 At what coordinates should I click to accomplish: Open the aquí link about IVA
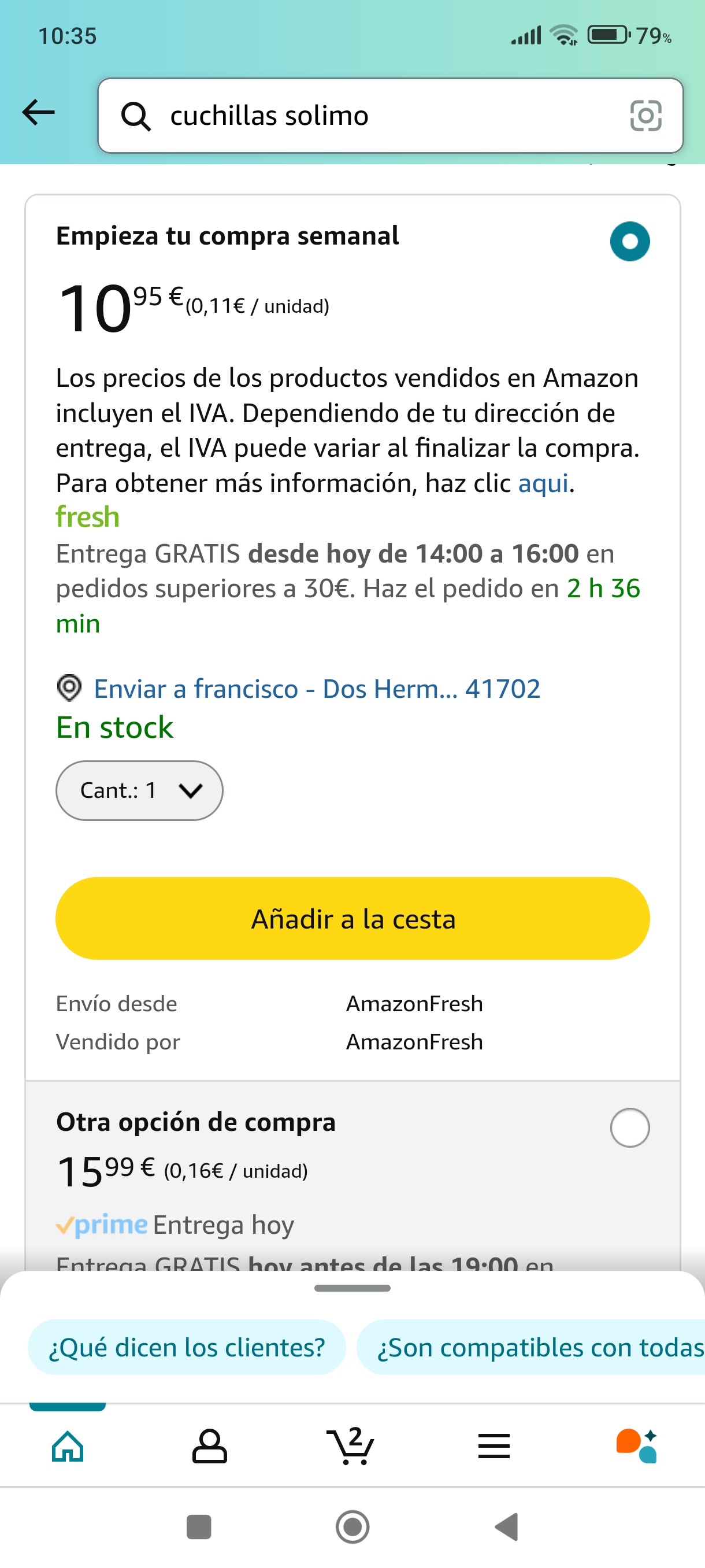543,483
